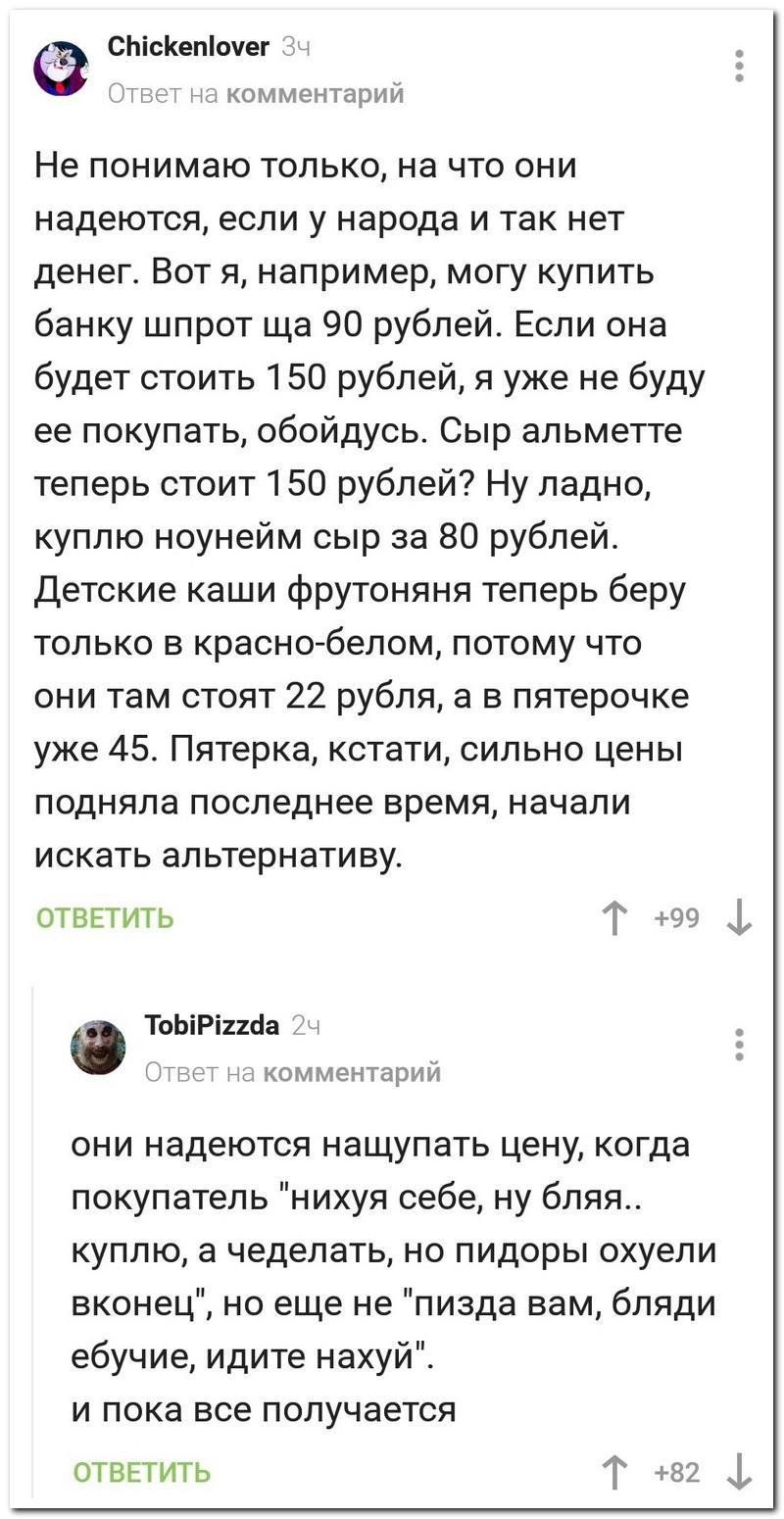The height and width of the screenshot is (1519, 784).
Task: Open overflow menu on TobiPizzda's comment
Action: coord(740,1045)
